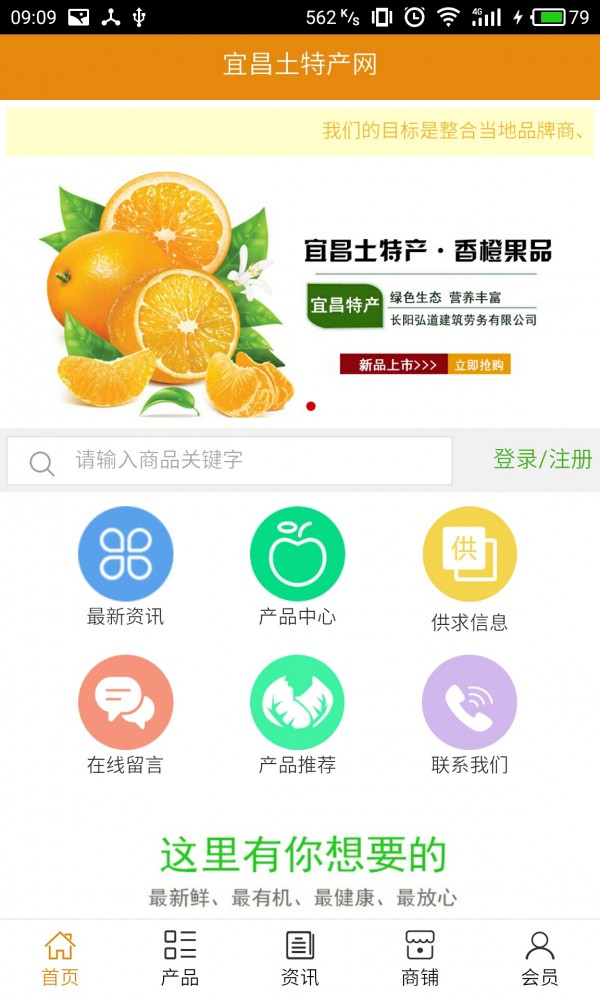
Task: Switch to the 商铺 shops tab
Action: coord(420,958)
